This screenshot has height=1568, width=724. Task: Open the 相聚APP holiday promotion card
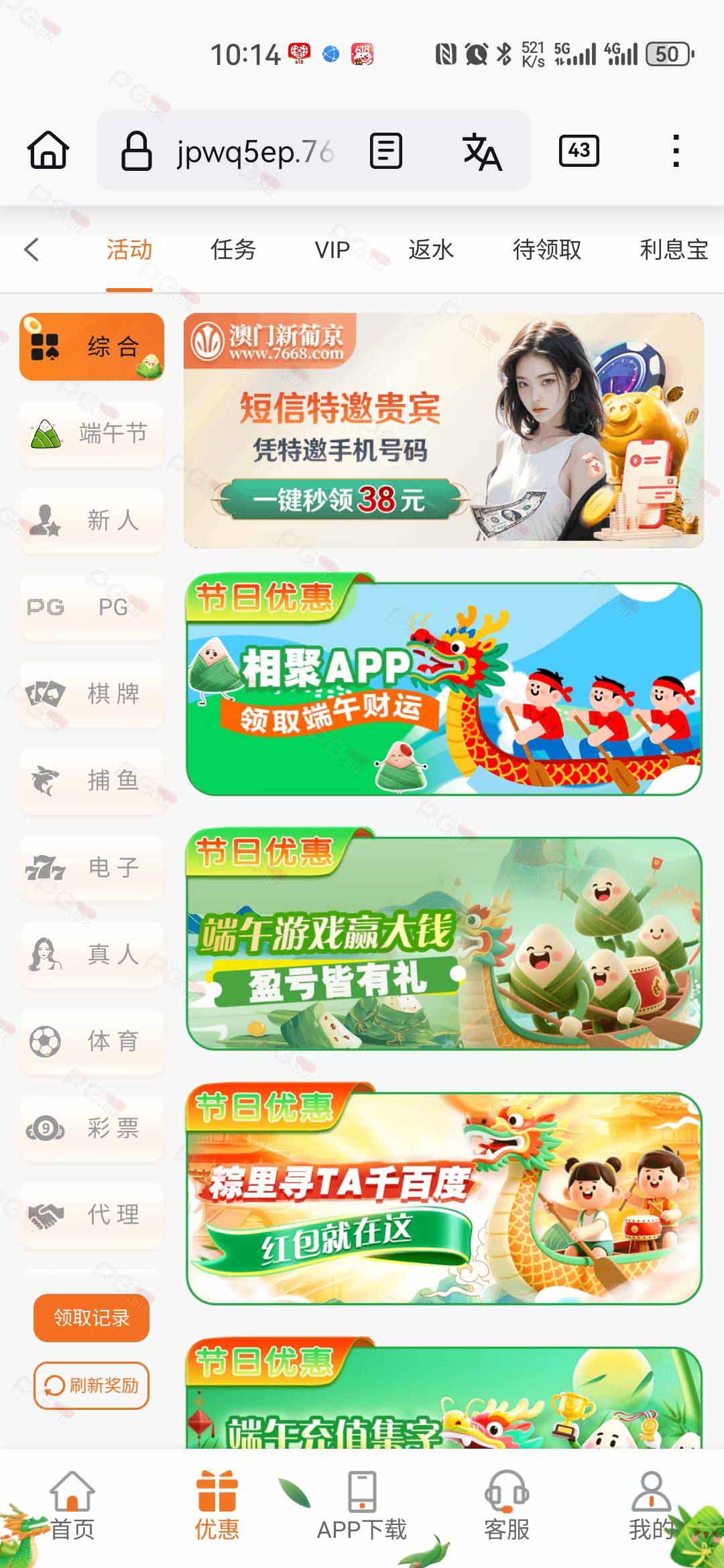click(x=444, y=684)
